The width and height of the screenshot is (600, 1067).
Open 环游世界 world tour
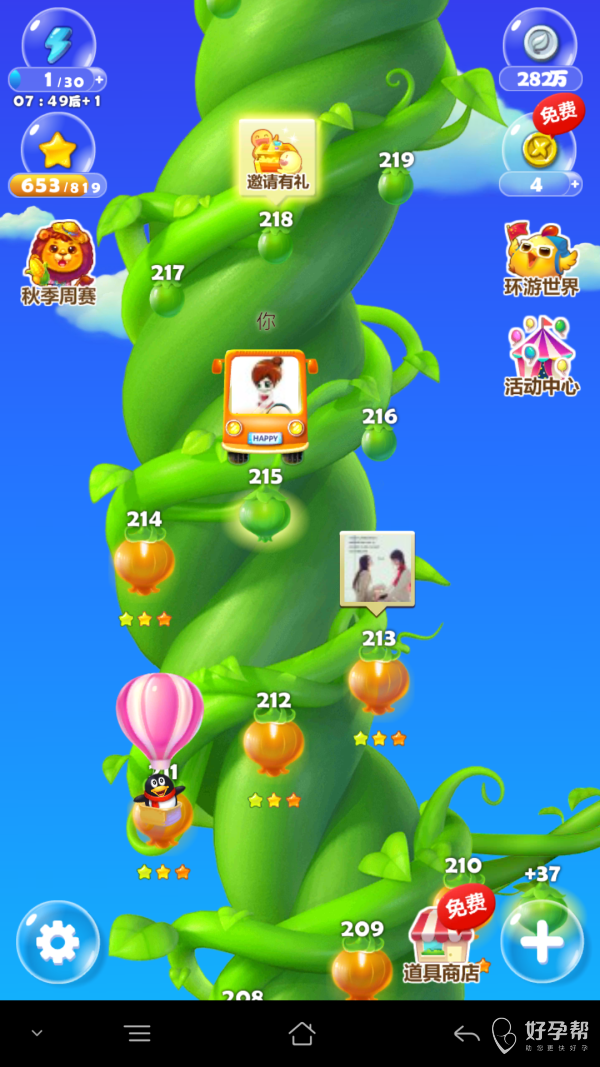tap(541, 258)
